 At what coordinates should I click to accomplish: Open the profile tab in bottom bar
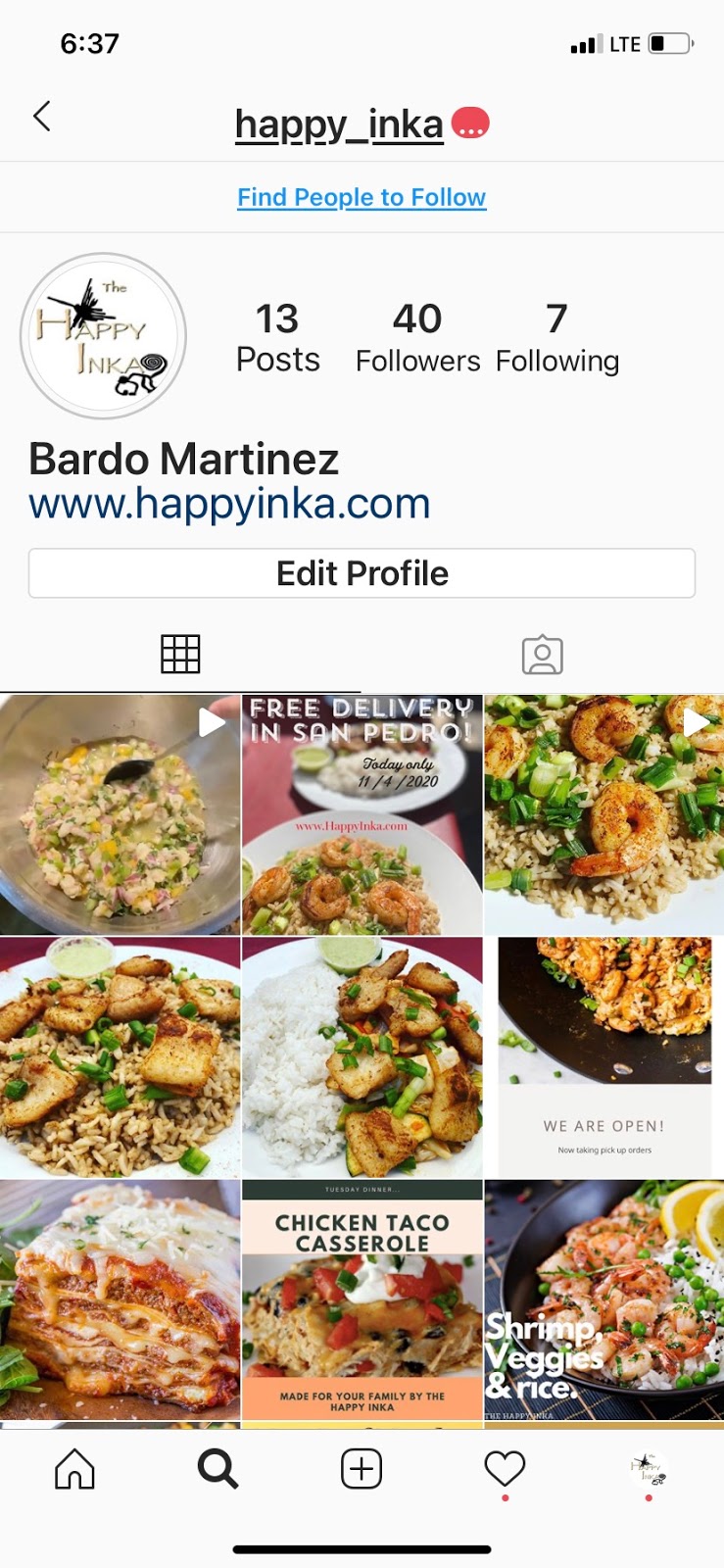(649, 1469)
